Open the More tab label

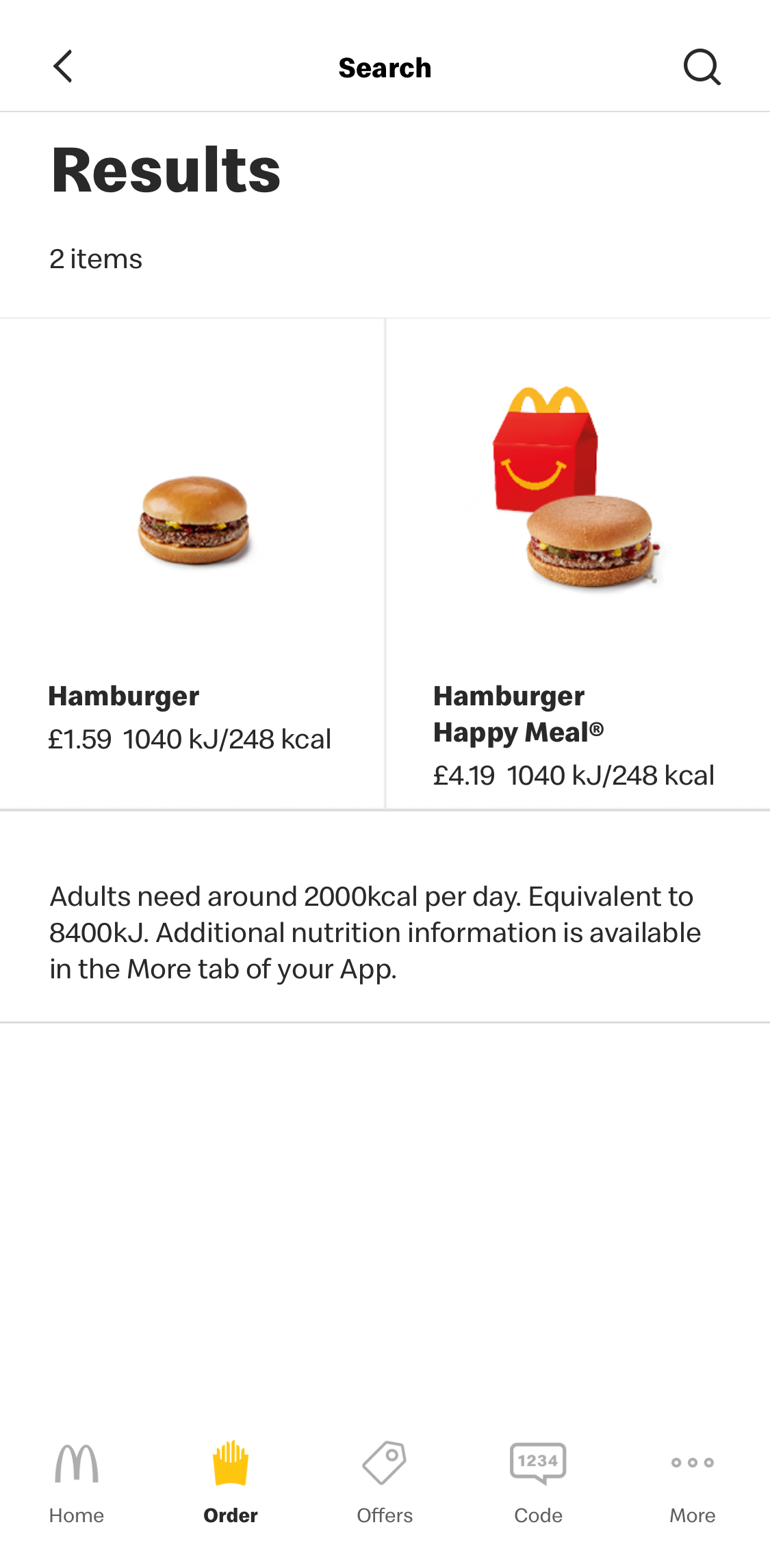[x=692, y=1515]
